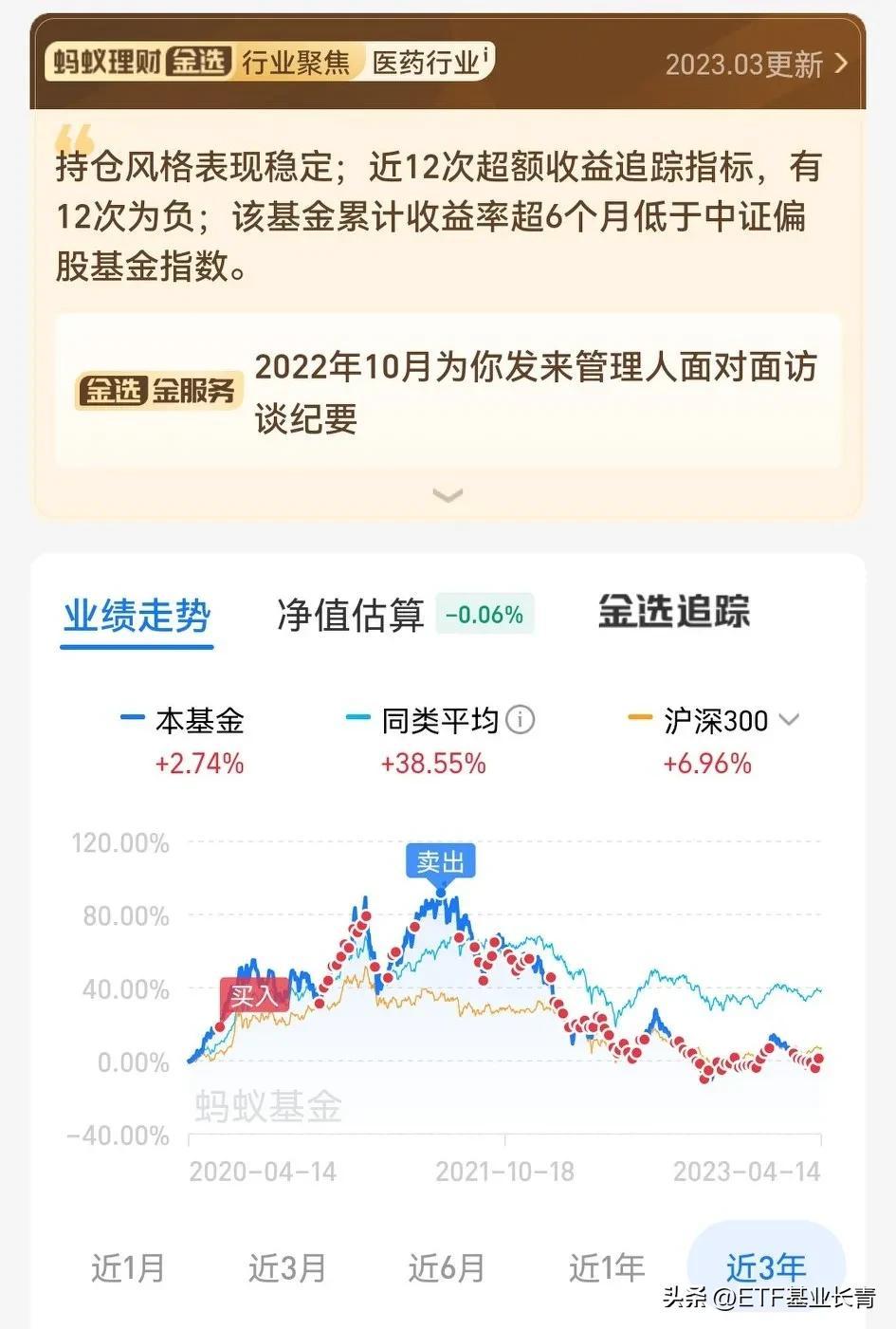Open the 2023.03更新 details chevron
The image size is (896, 1329).
[840, 64]
